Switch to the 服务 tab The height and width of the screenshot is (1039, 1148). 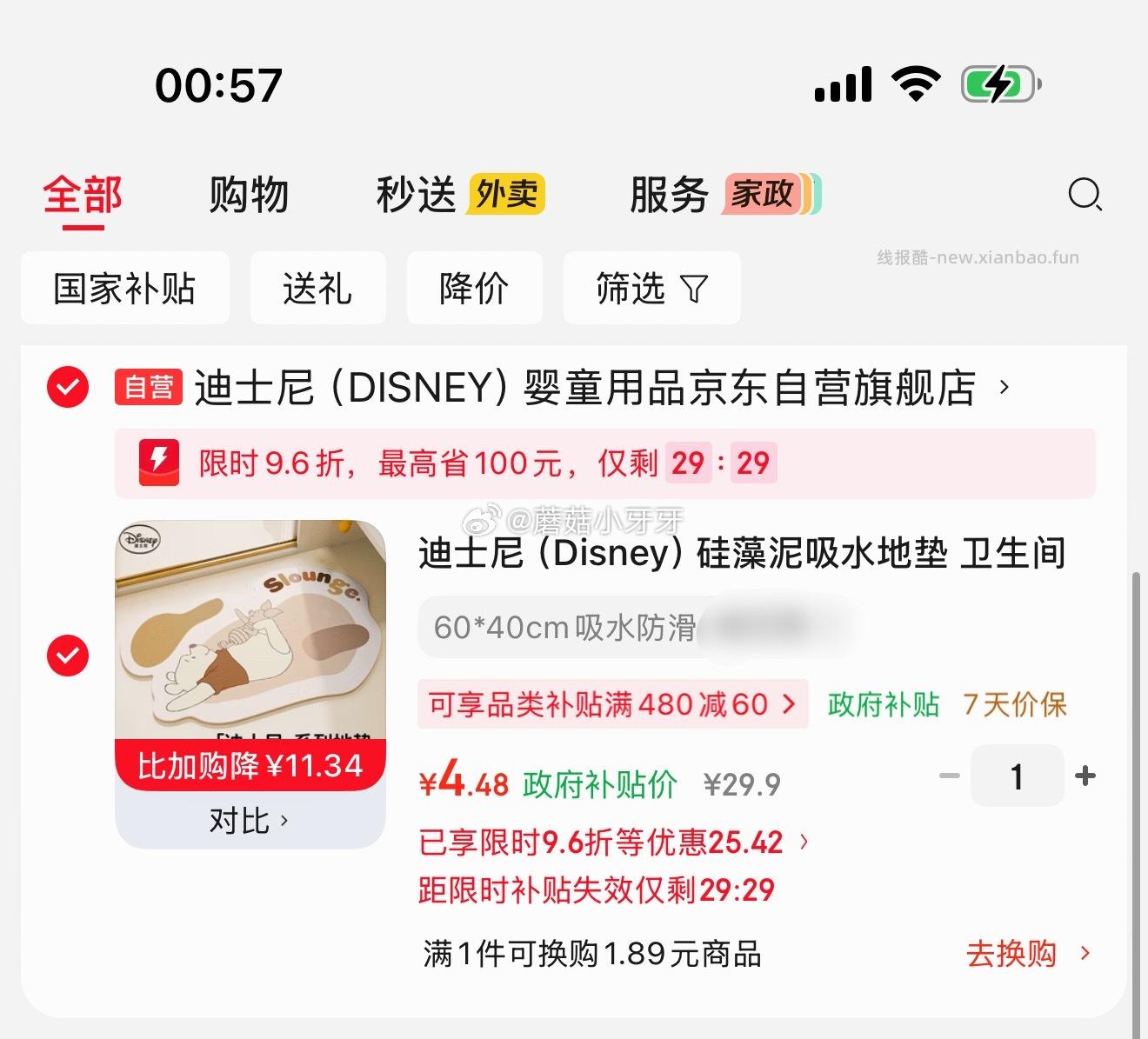(669, 195)
